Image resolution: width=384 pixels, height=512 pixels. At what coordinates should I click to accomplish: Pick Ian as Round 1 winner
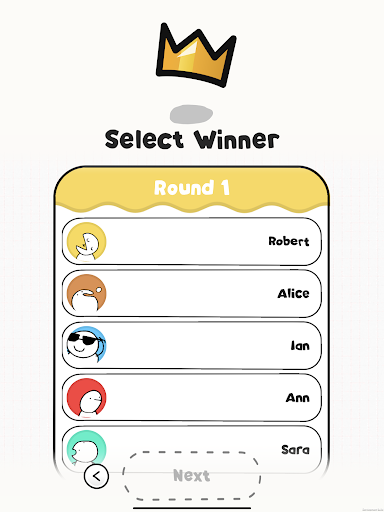coord(192,345)
